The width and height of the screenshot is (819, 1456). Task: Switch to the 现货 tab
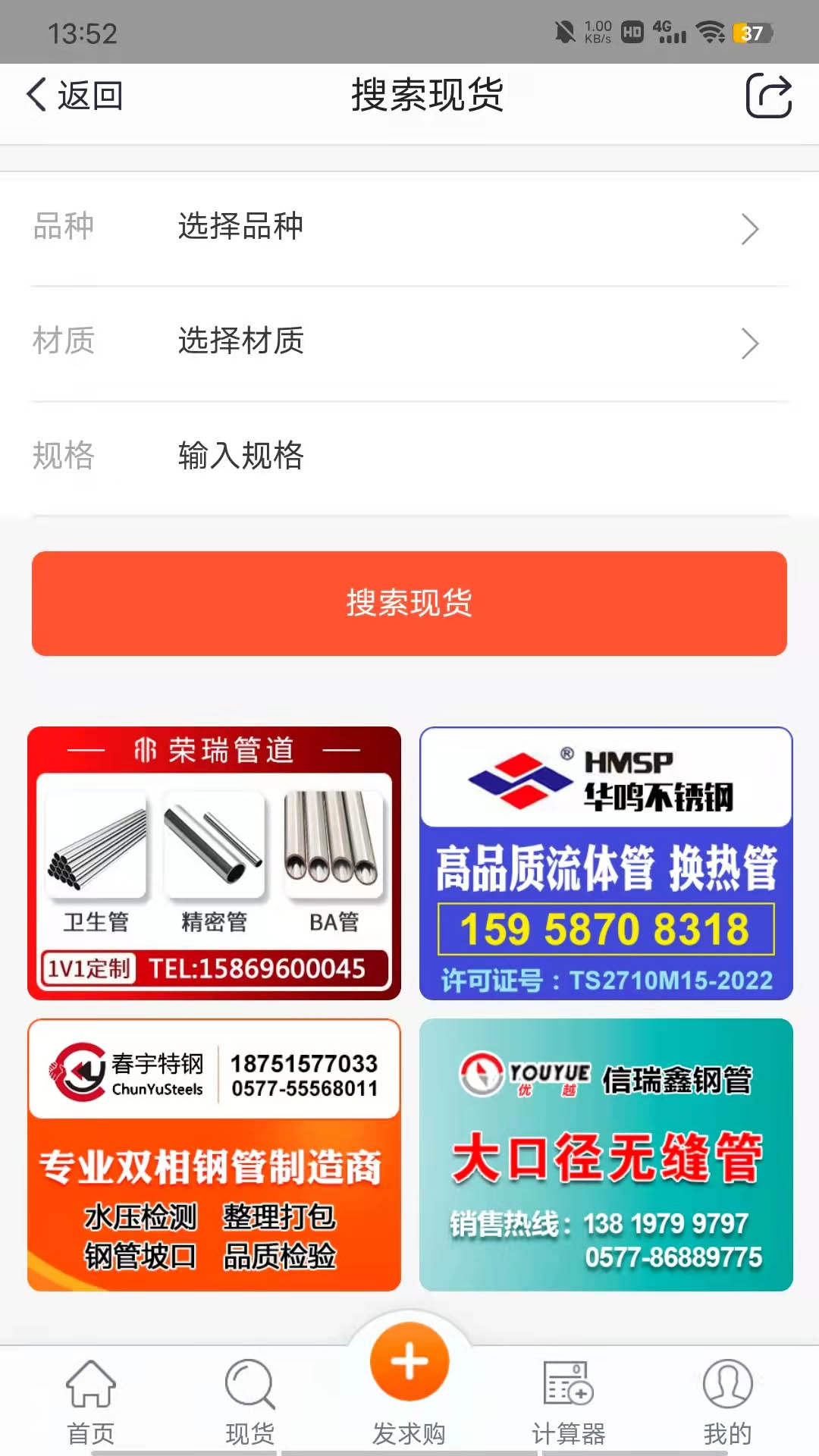tap(249, 1399)
